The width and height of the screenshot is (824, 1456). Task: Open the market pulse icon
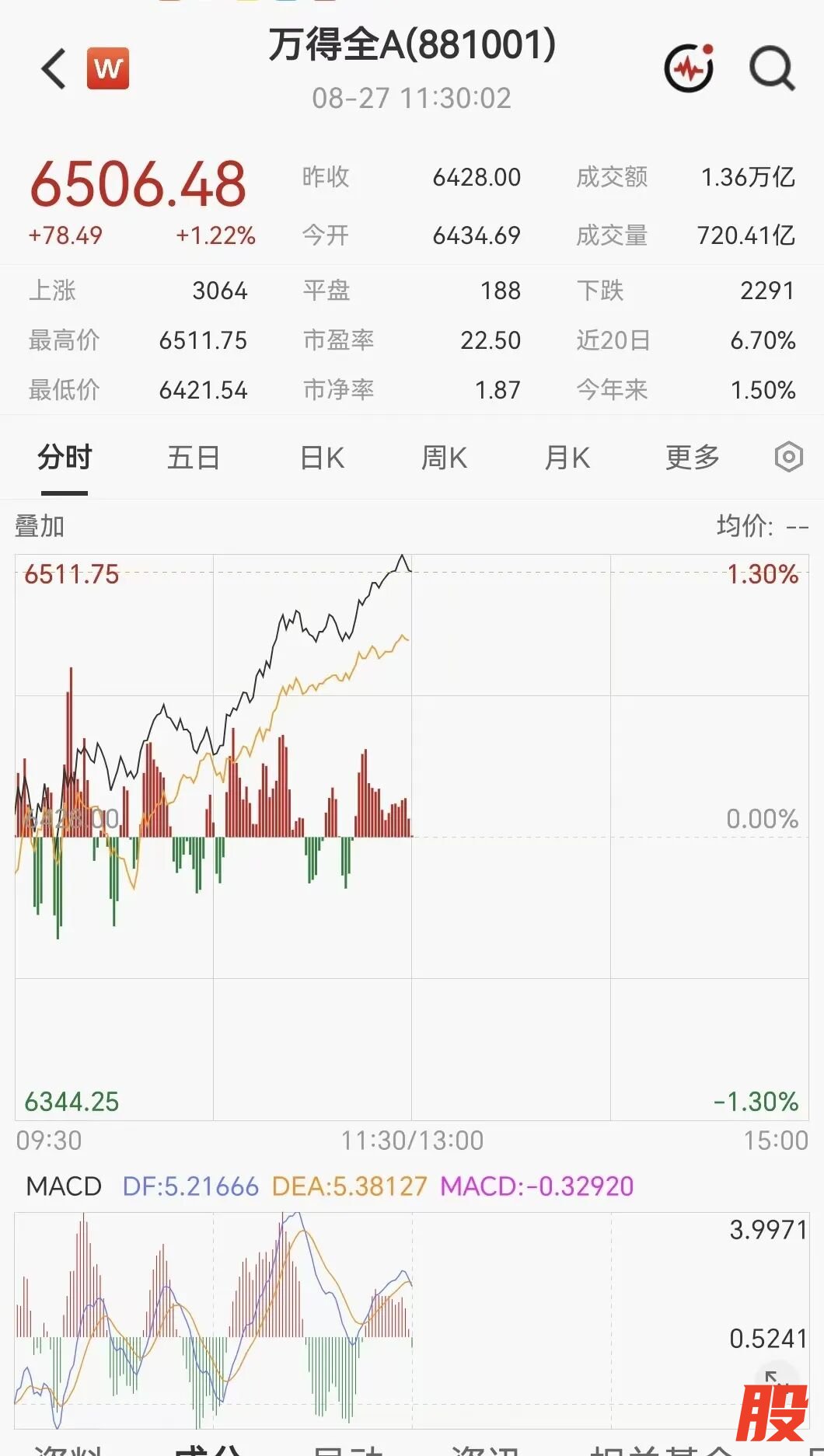click(x=690, y=68)
